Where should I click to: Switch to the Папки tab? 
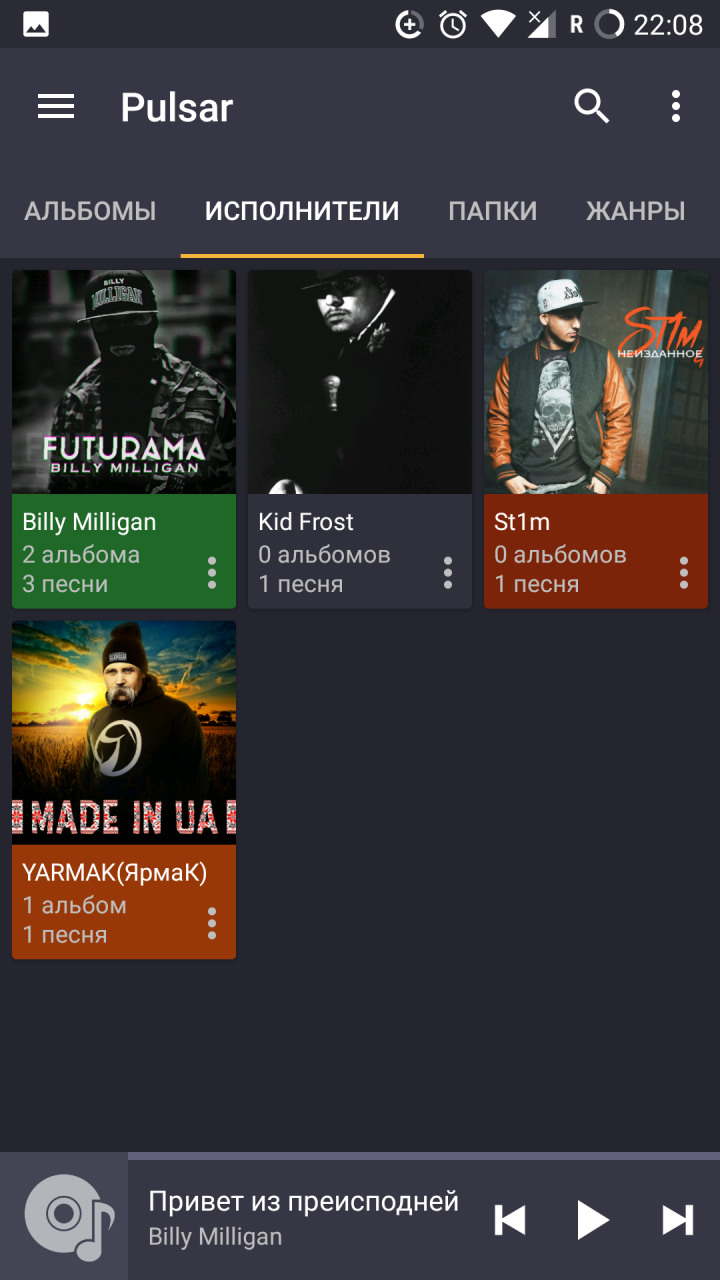(x=492, y=211)
